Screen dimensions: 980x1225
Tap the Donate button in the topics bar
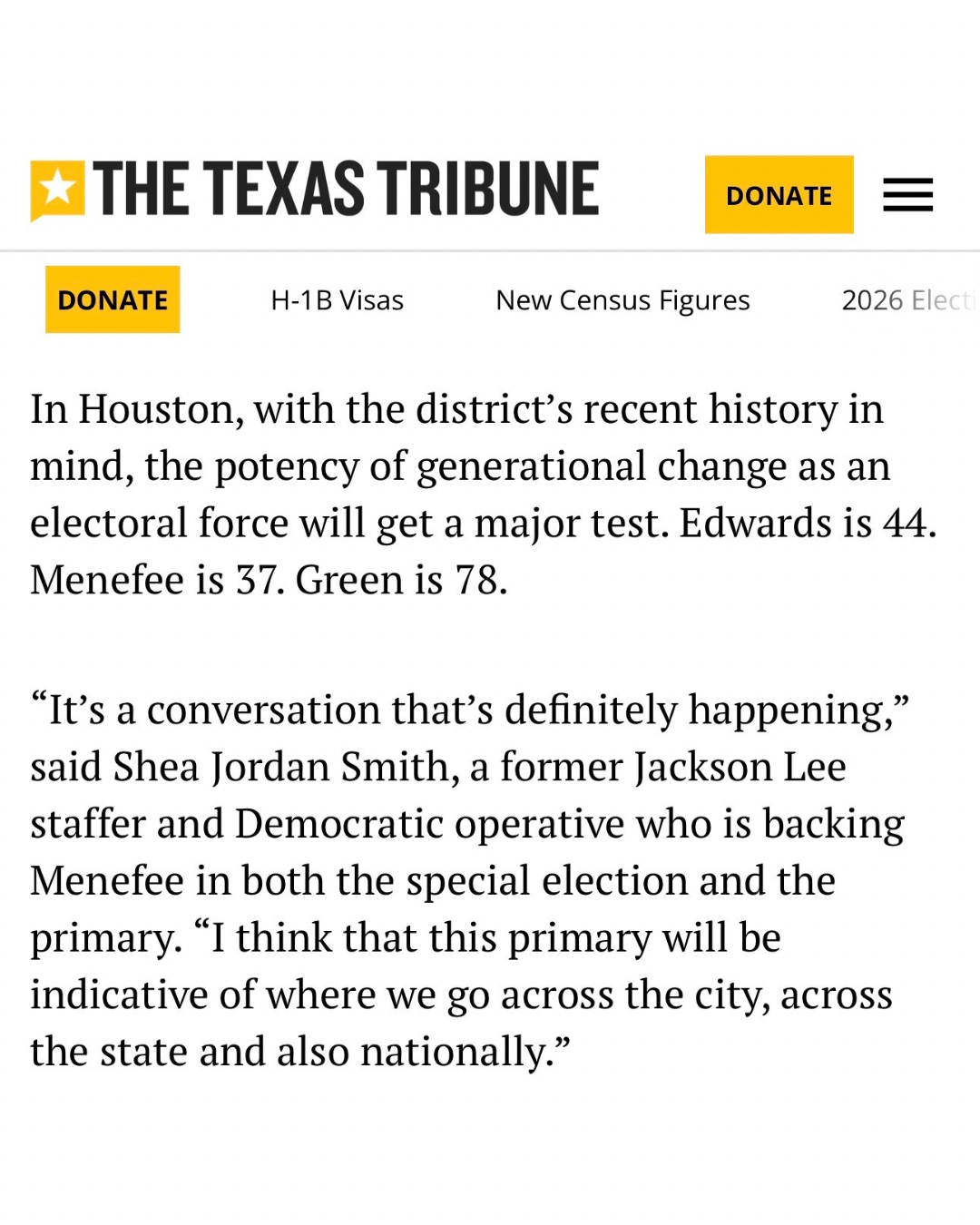pos(113,299)
